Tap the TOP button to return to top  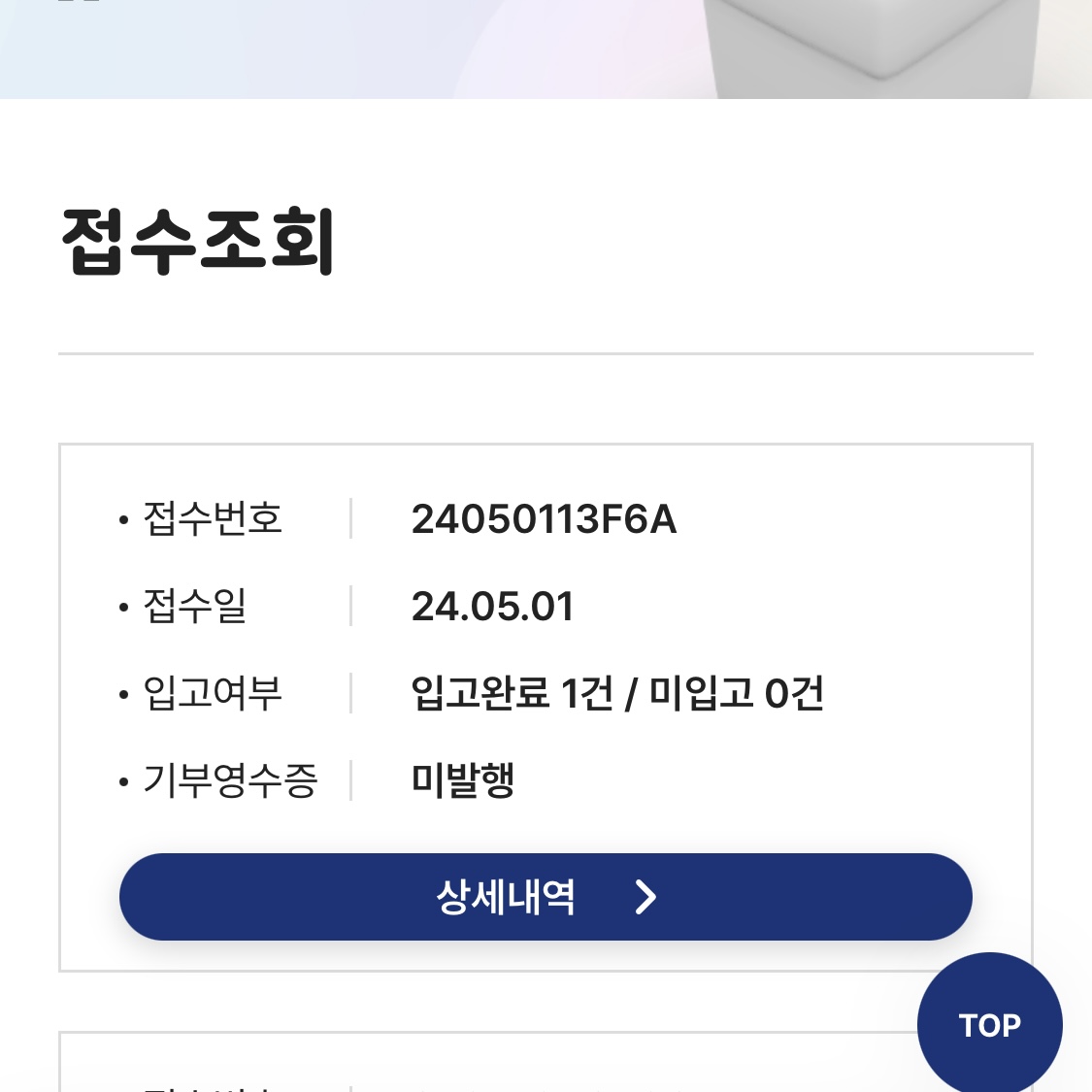click(x=990, y=1024)
